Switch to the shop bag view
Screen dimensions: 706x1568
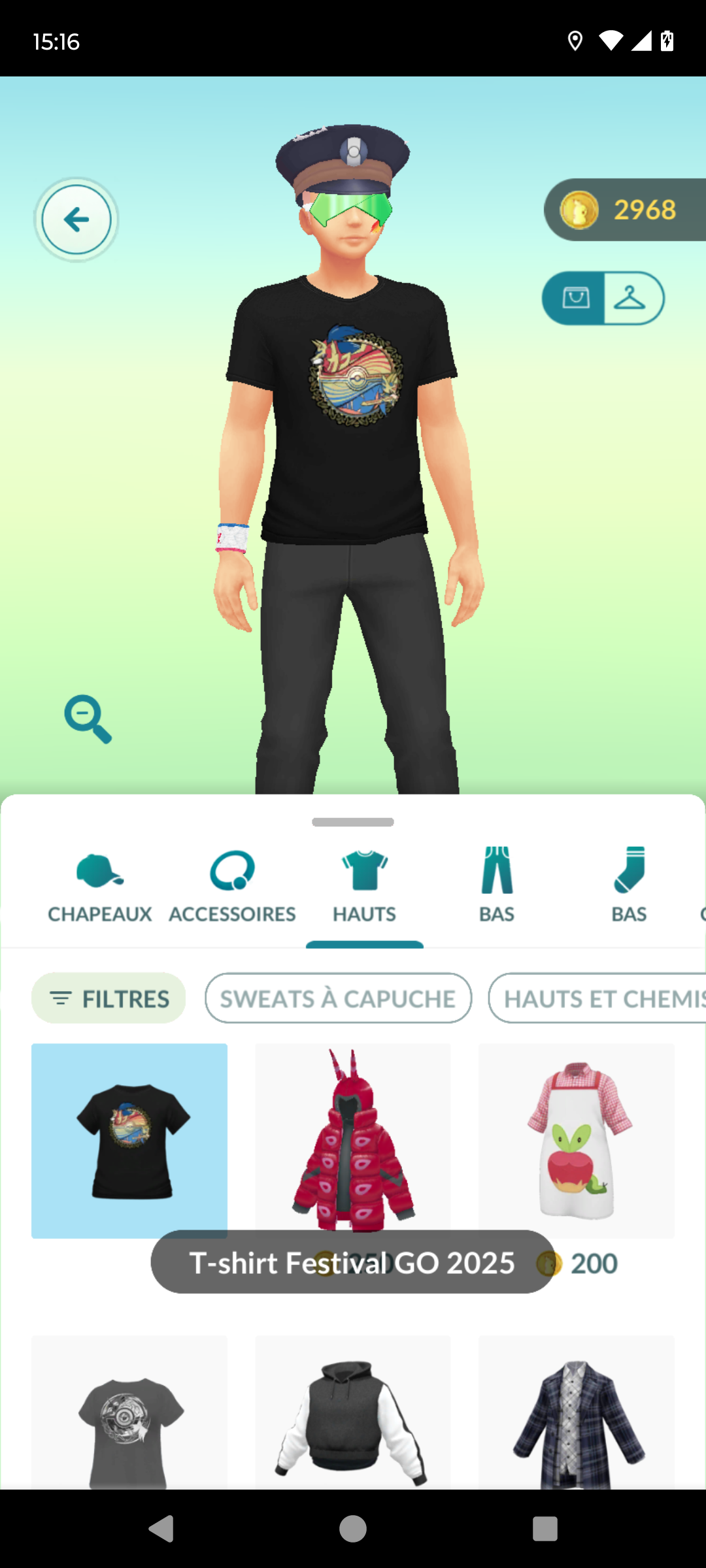pyautogui.click(x=575, y=299)
